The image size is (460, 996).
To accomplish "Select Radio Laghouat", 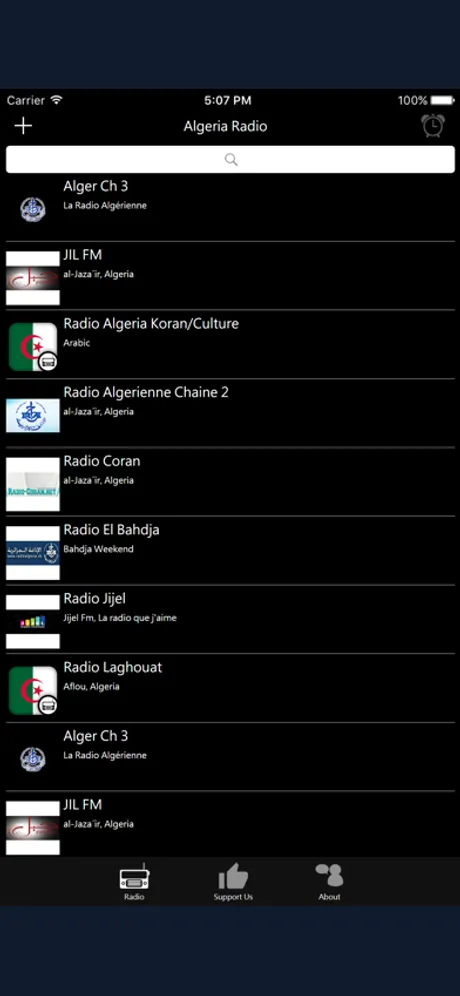I will (x=230, y=688).
